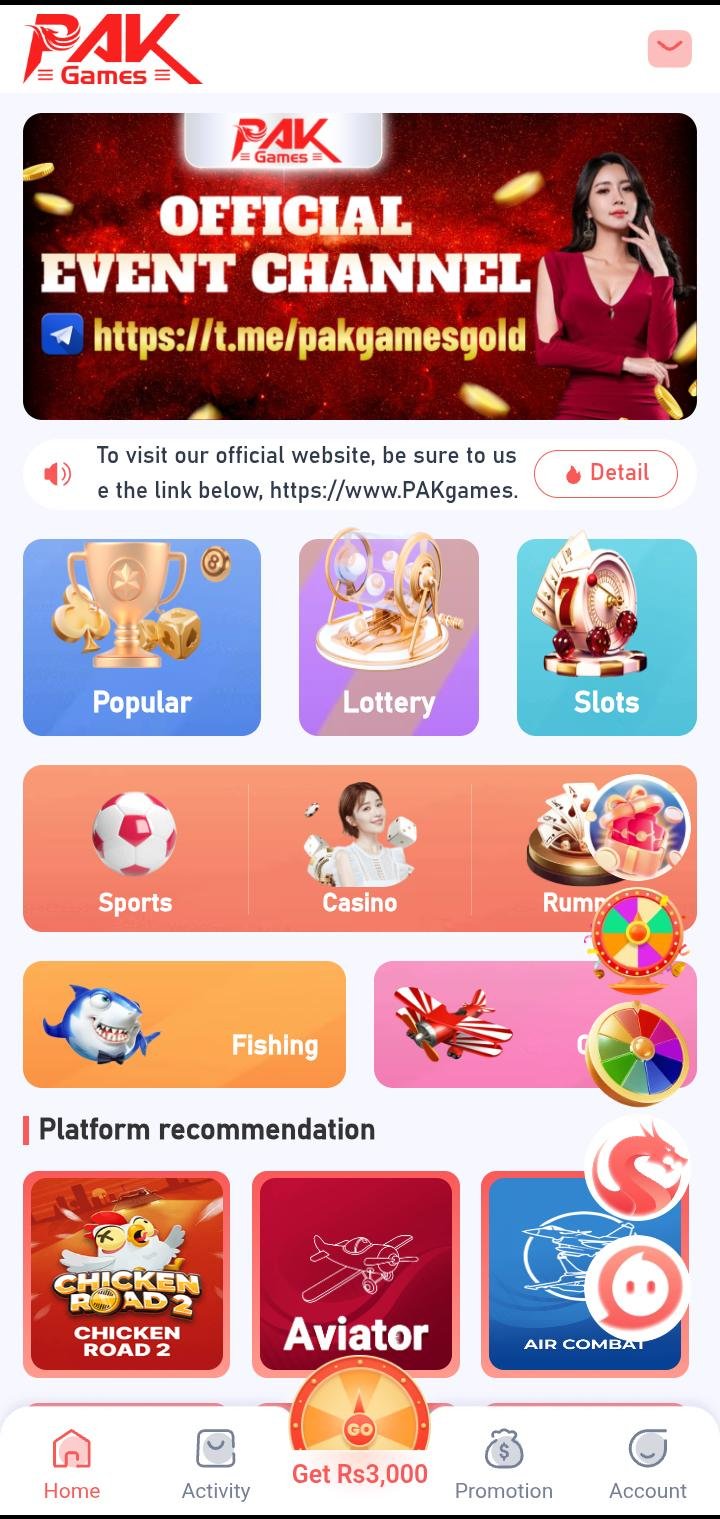Select the Sports category
The width and height of the screenshot is (720, 1519).
click(x=135, y=848)
